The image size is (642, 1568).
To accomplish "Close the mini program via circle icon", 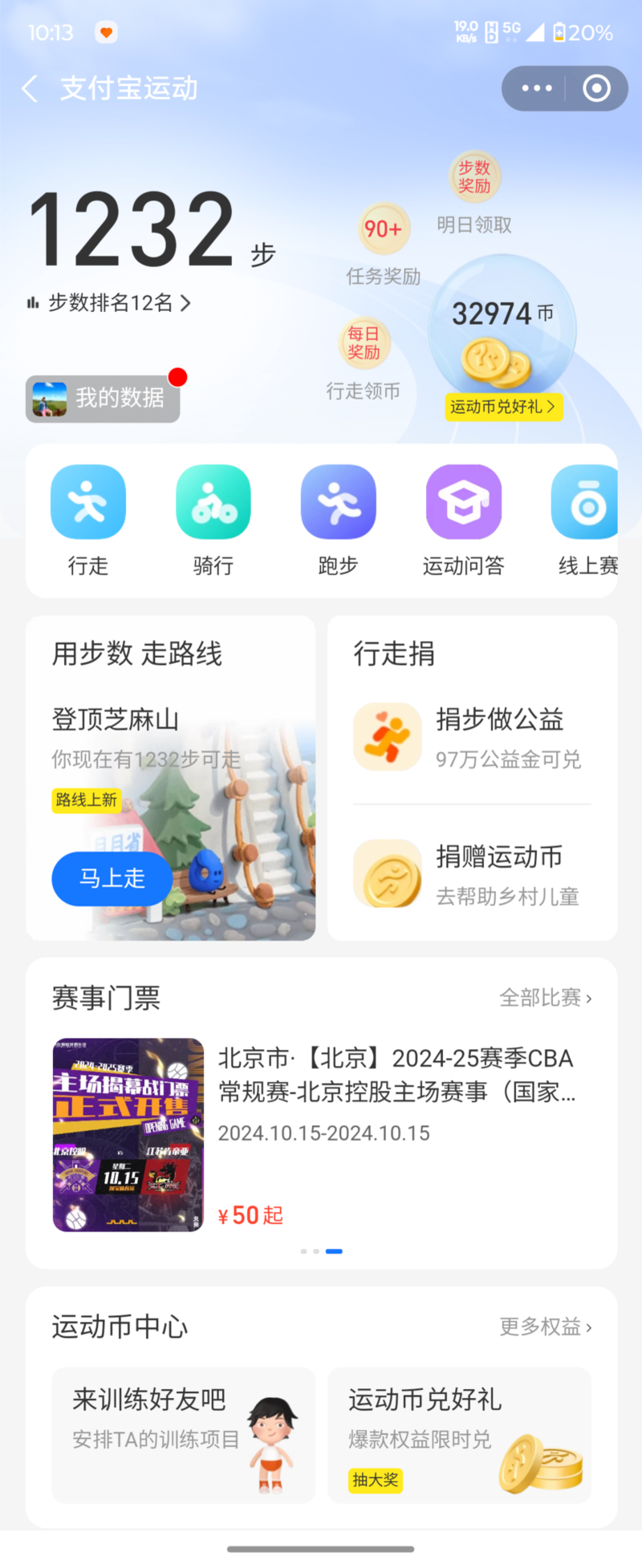I will click(596, 88).
